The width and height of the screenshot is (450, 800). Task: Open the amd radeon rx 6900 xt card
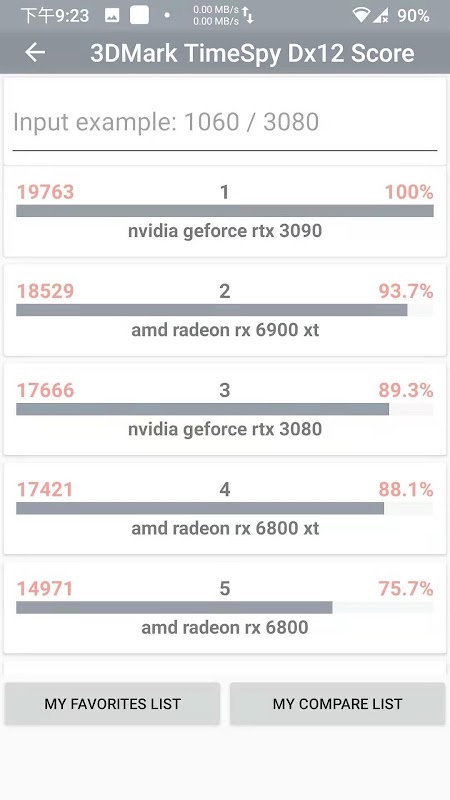(224, 310)
